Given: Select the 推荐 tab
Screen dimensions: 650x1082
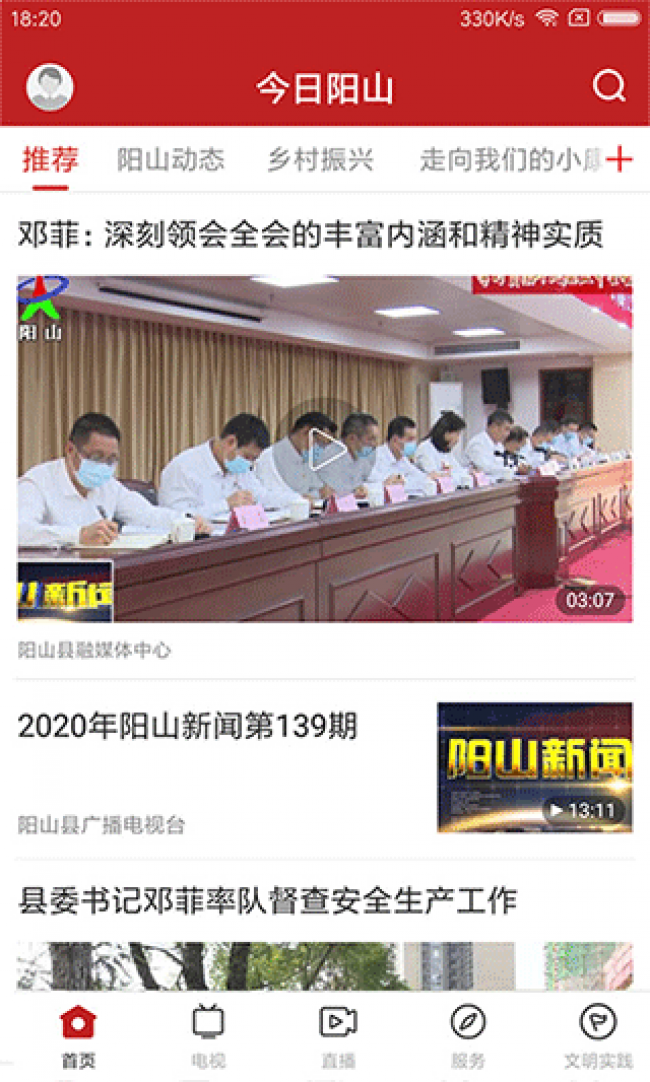Looking at the screenshot, I should click(50, 159).
